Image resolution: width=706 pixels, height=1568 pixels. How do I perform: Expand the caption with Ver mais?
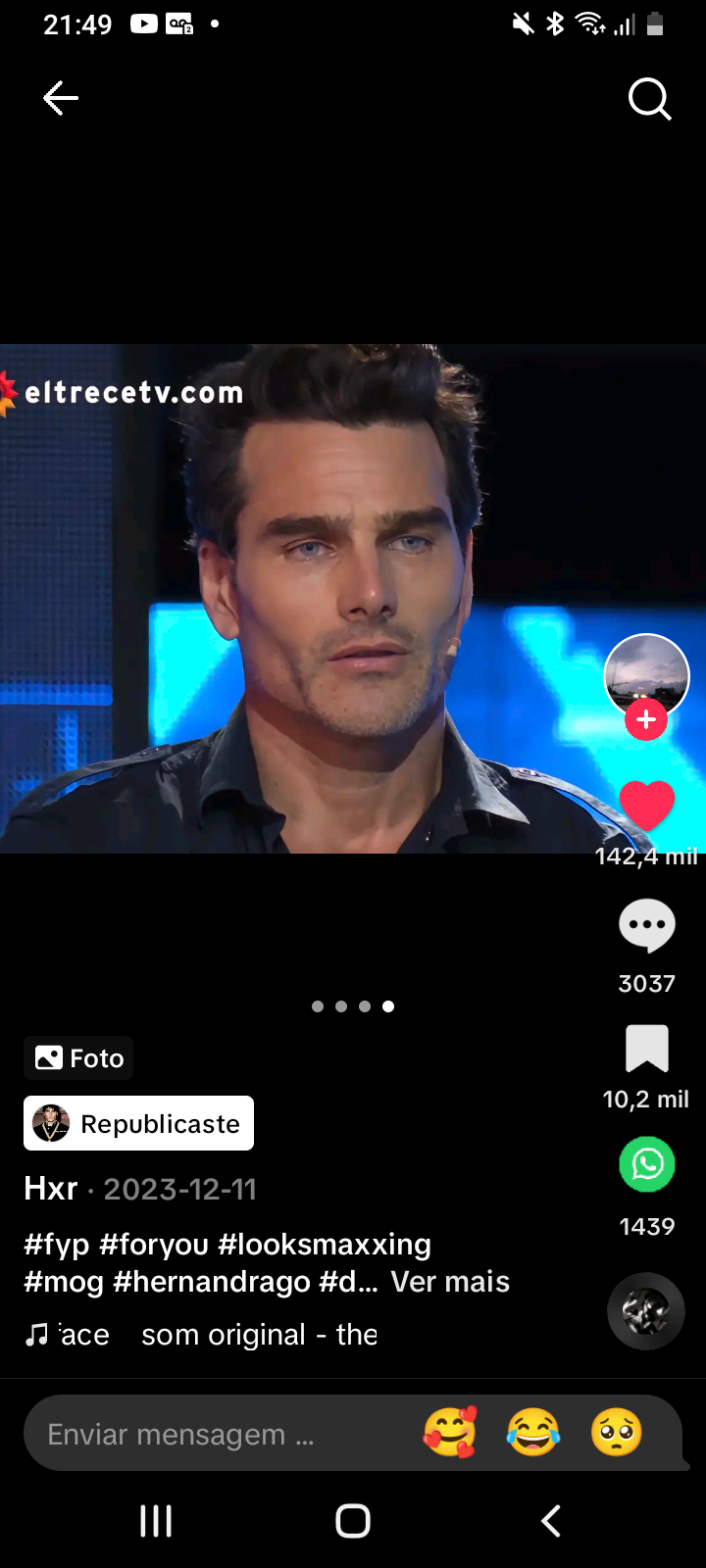point(450,1282)
